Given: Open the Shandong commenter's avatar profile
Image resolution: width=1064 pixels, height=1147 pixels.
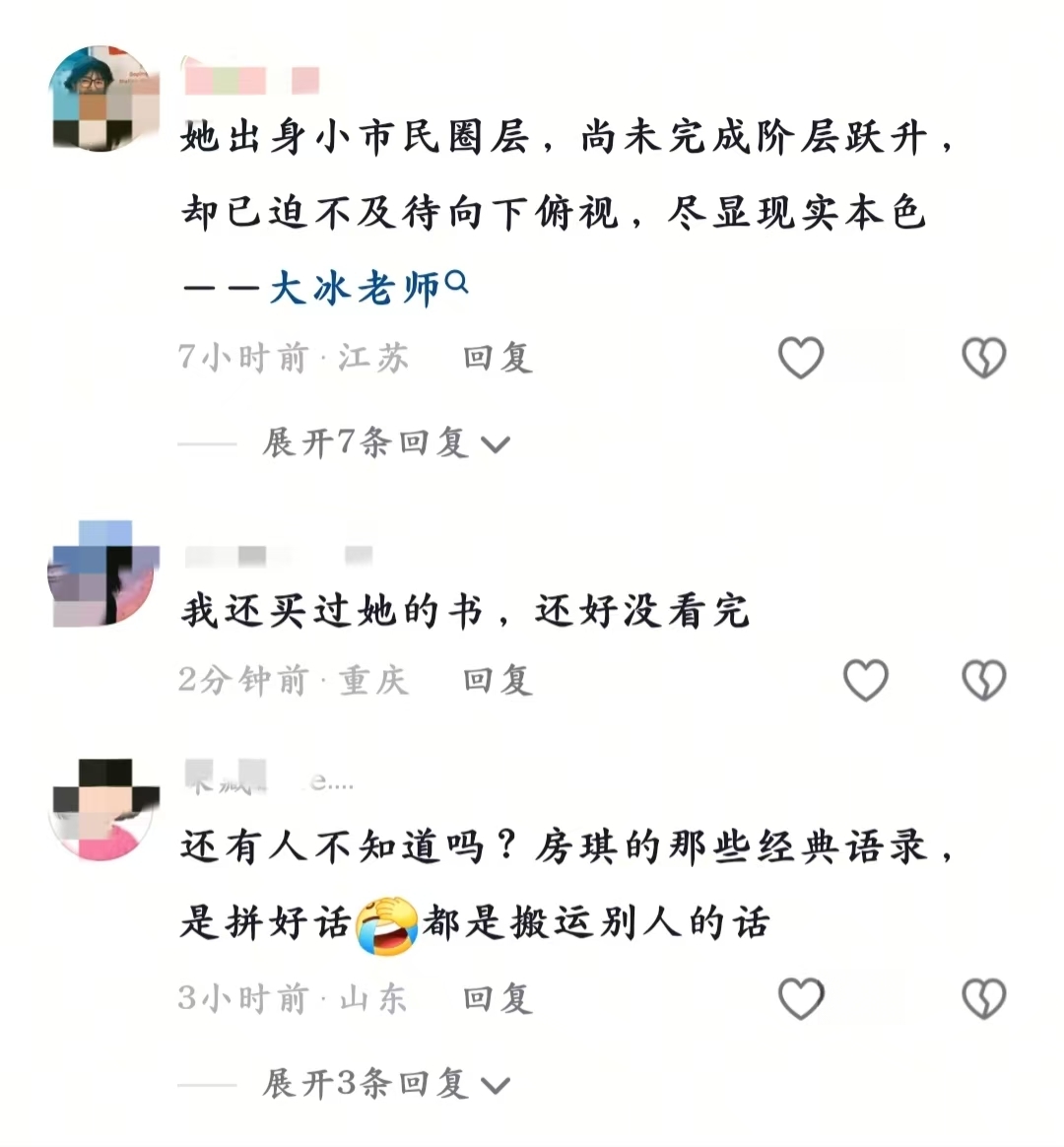Looking at the screenshot, I should [103, 810].
